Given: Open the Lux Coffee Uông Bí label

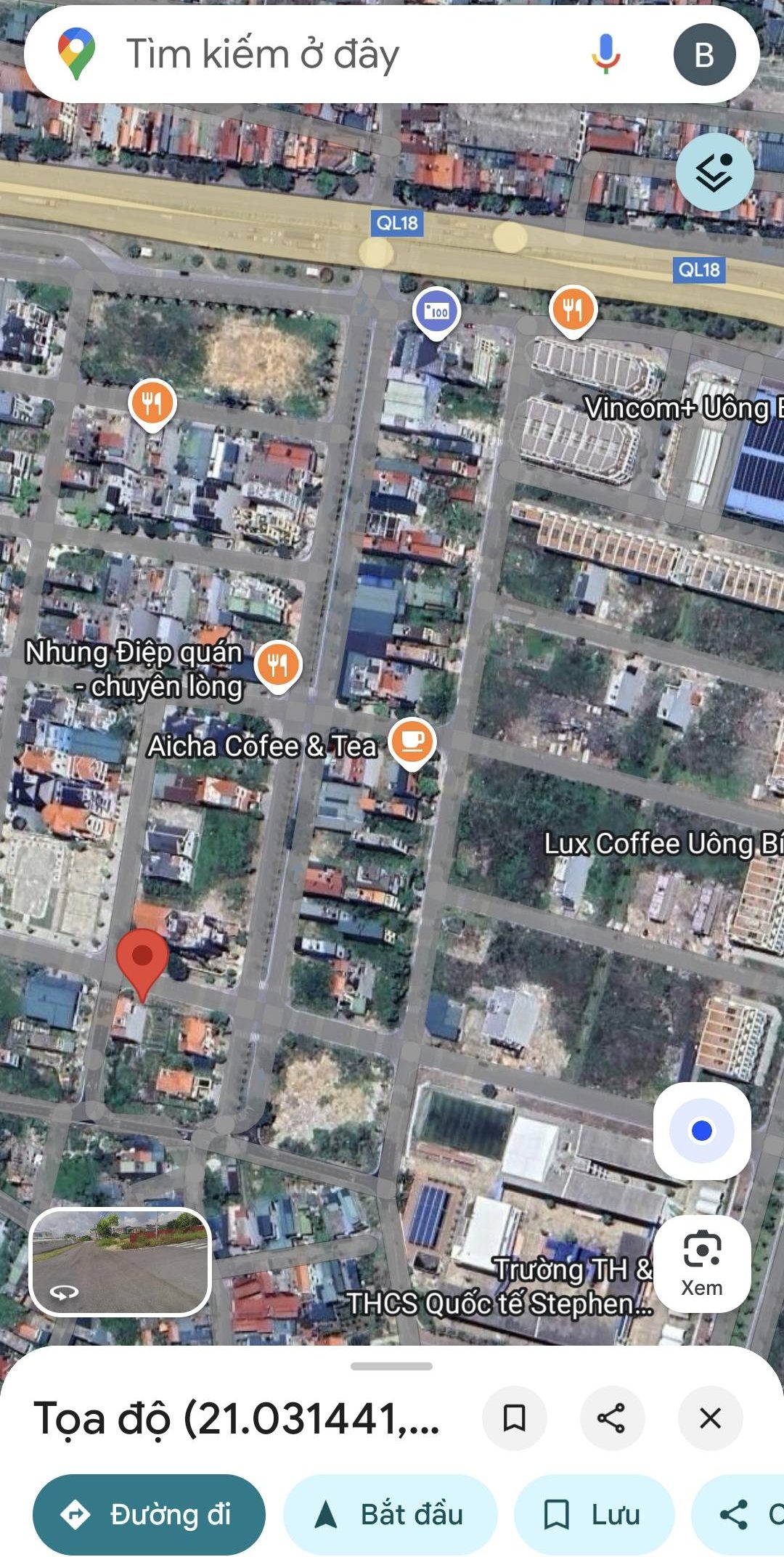Looking at the screenshot, I should pyautogui.click(x=662, y=844).
